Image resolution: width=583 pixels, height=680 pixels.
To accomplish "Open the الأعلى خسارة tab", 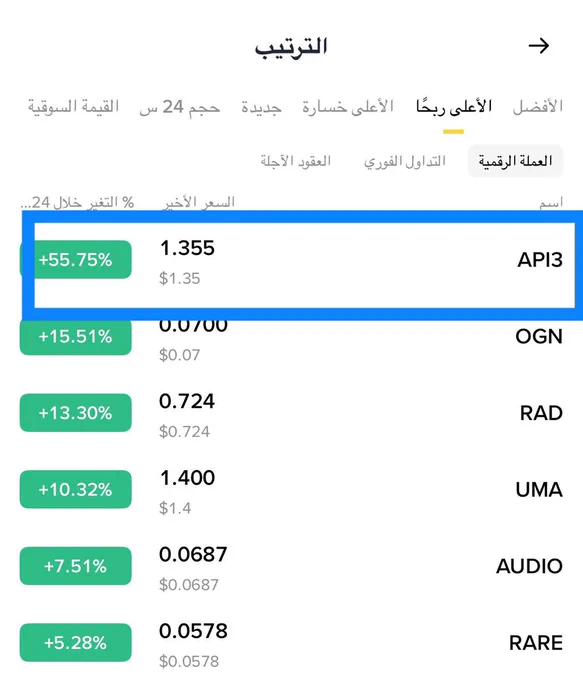I will 348,107.
